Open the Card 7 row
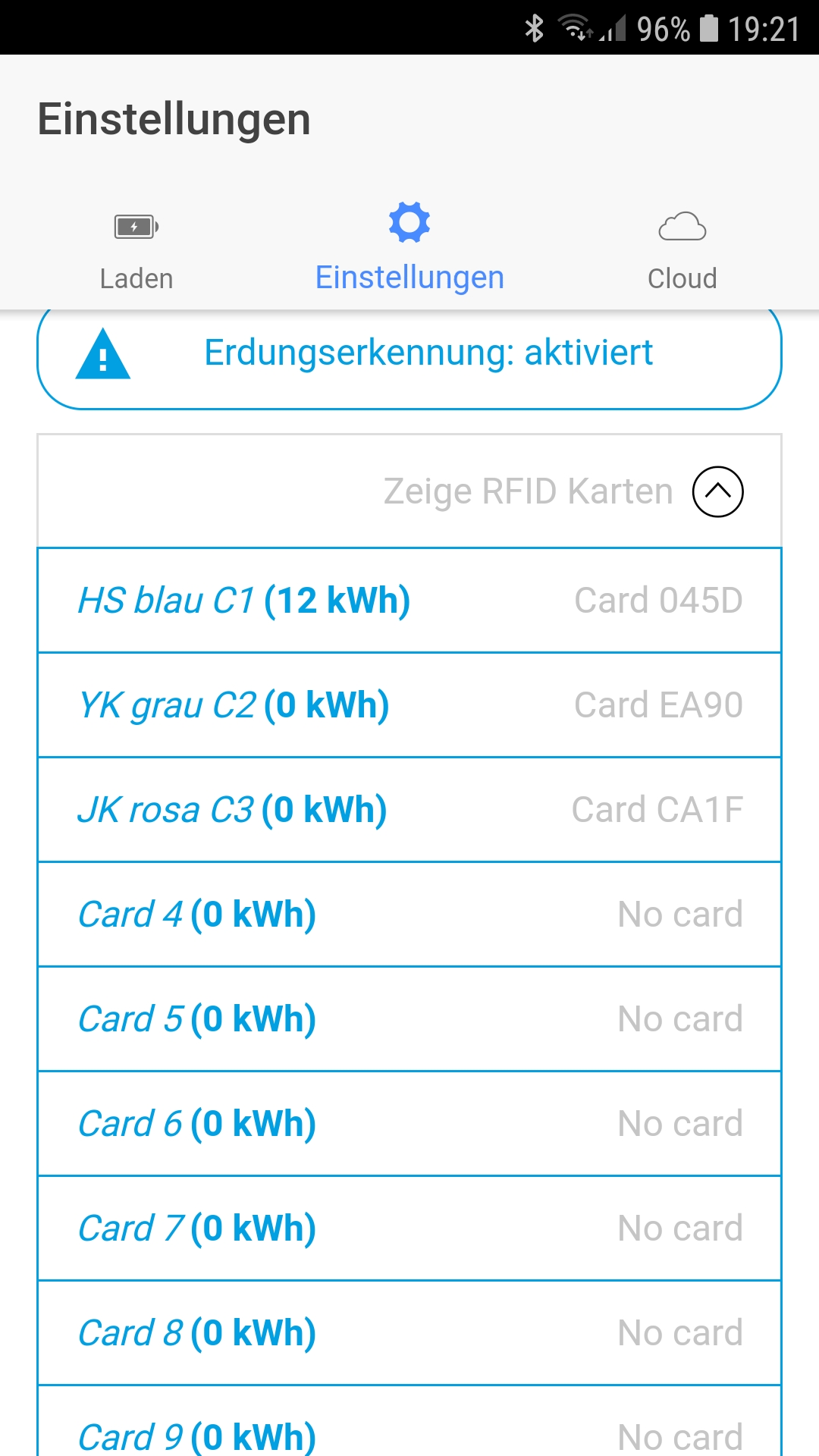Viewport: 819px width, 1456px height. [x=409, y=1228]
